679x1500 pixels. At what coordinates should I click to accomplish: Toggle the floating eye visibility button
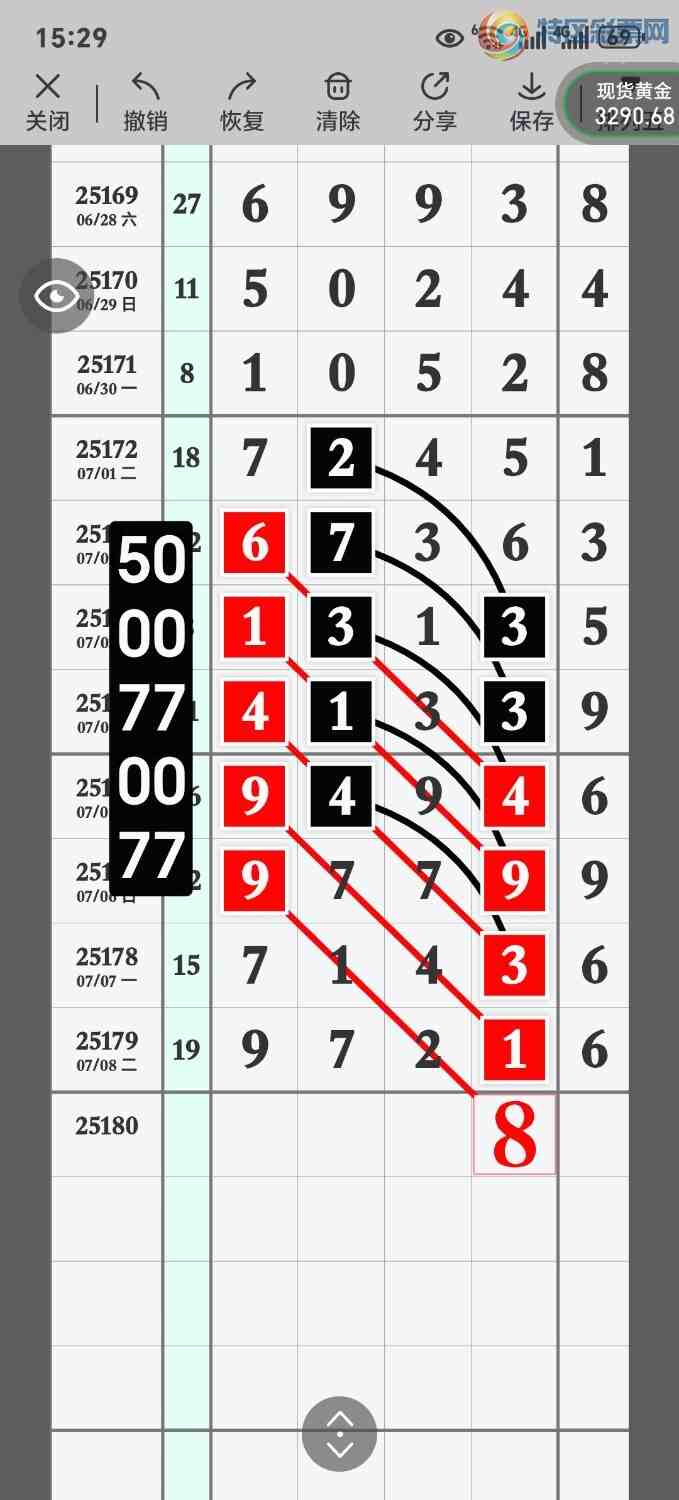pyautogui.click(x=56, y=296)
